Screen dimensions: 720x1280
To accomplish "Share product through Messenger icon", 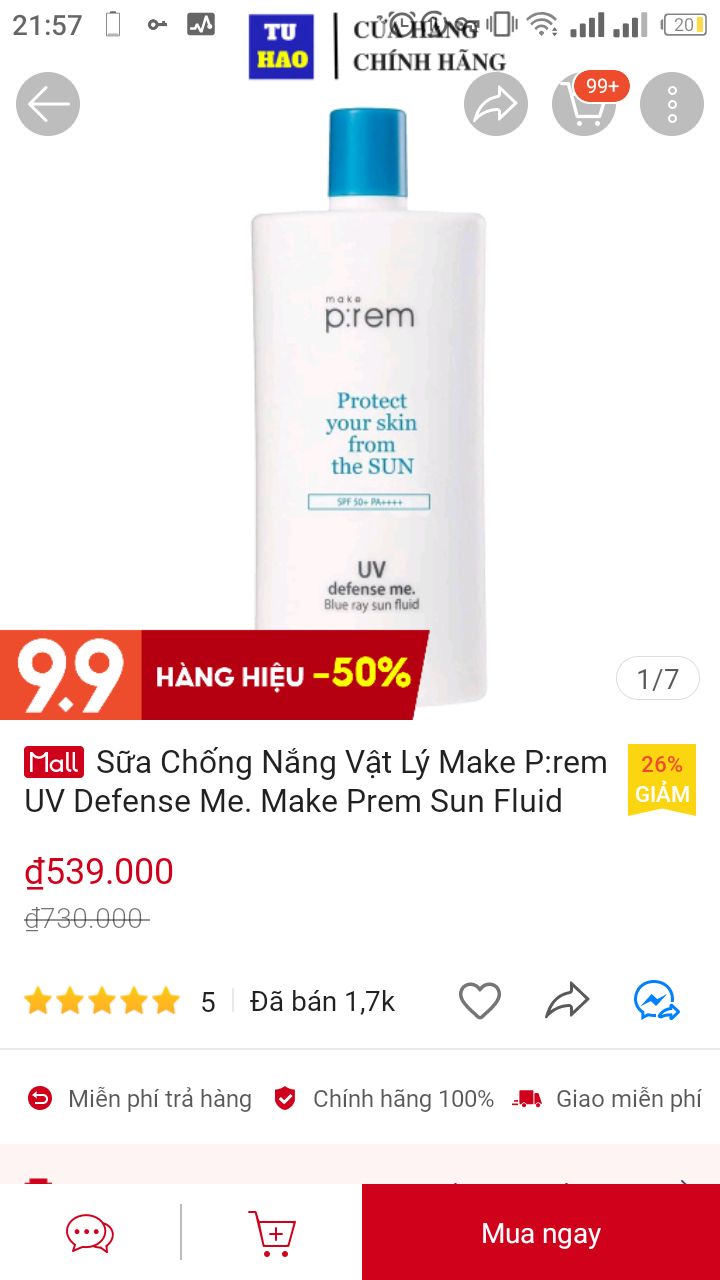I will click(657, 1000).
